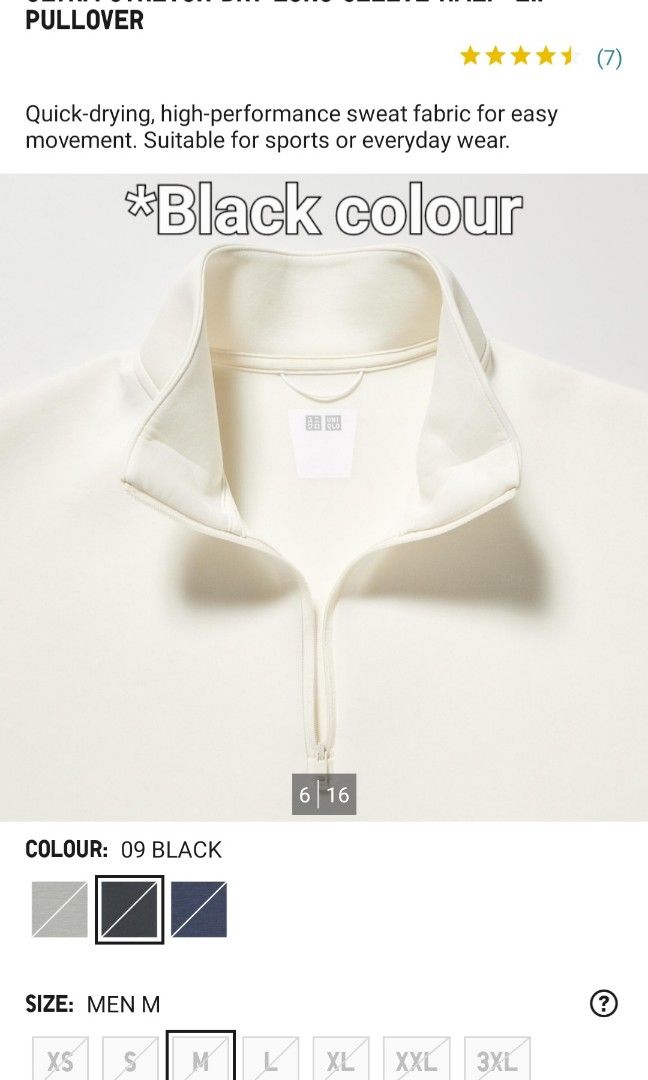Open the 7 customer reviews
Screen dimensions: 648x1080
click(609, 57)
